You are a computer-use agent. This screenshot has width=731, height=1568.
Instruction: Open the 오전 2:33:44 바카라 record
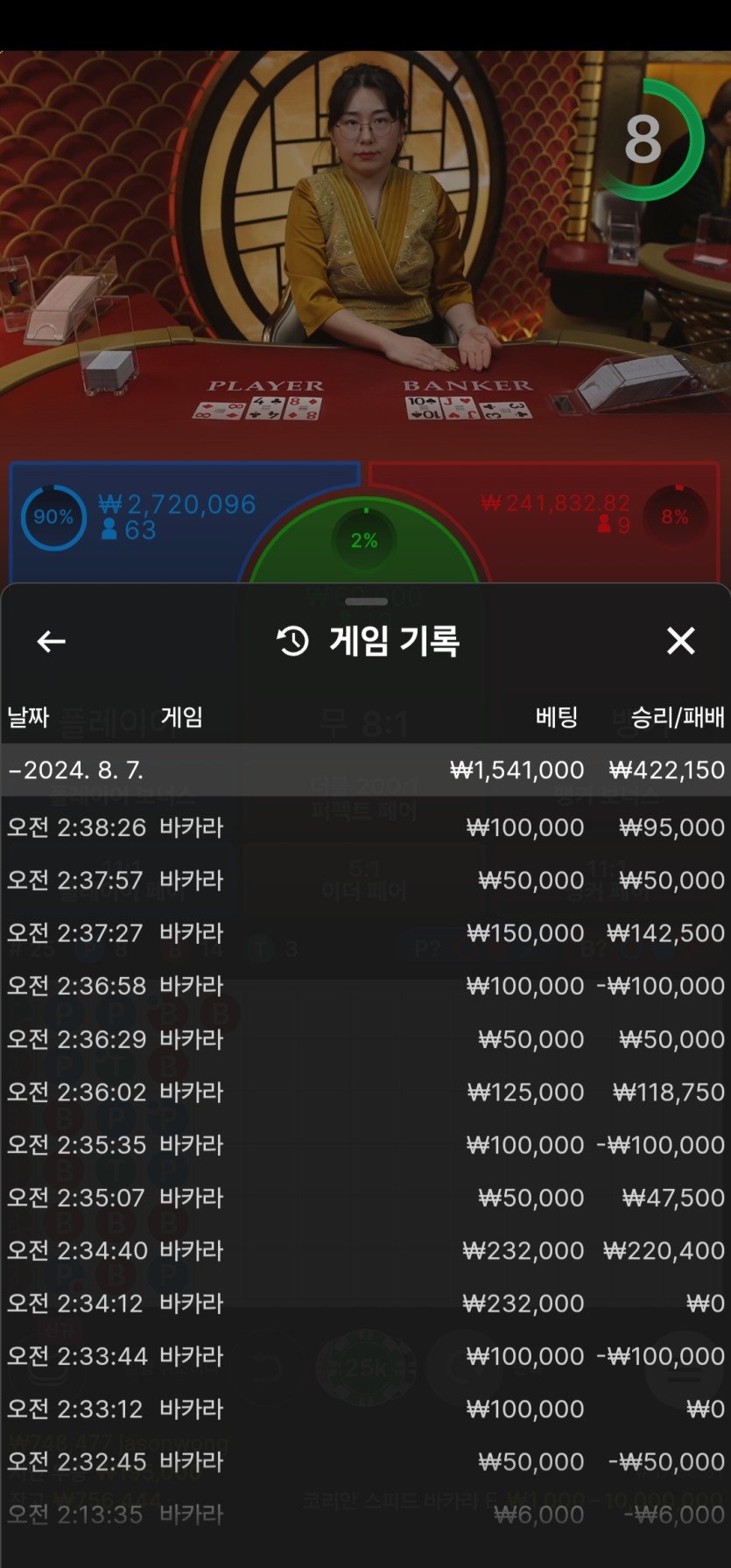point(365,1356)
